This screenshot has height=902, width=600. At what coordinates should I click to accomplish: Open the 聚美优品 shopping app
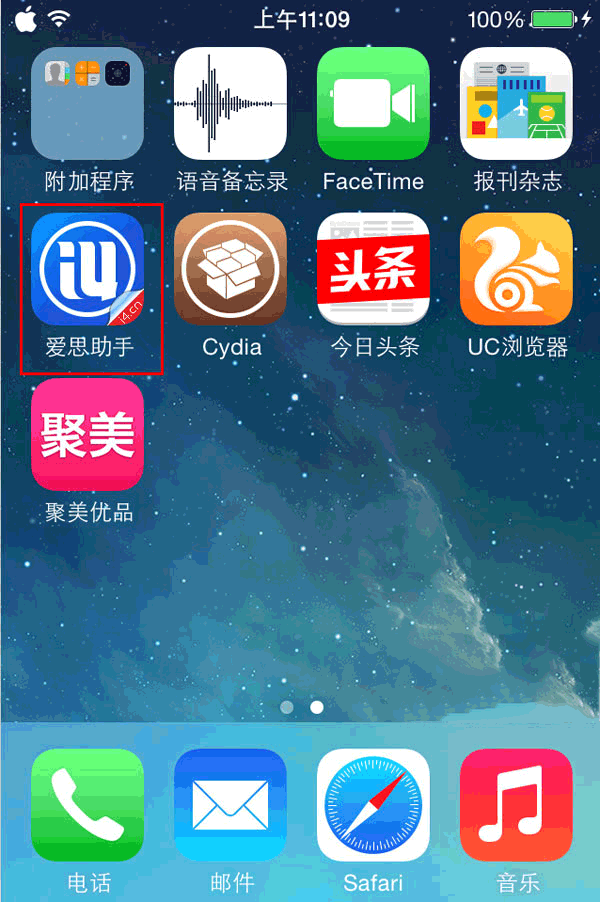click(88, 434)
